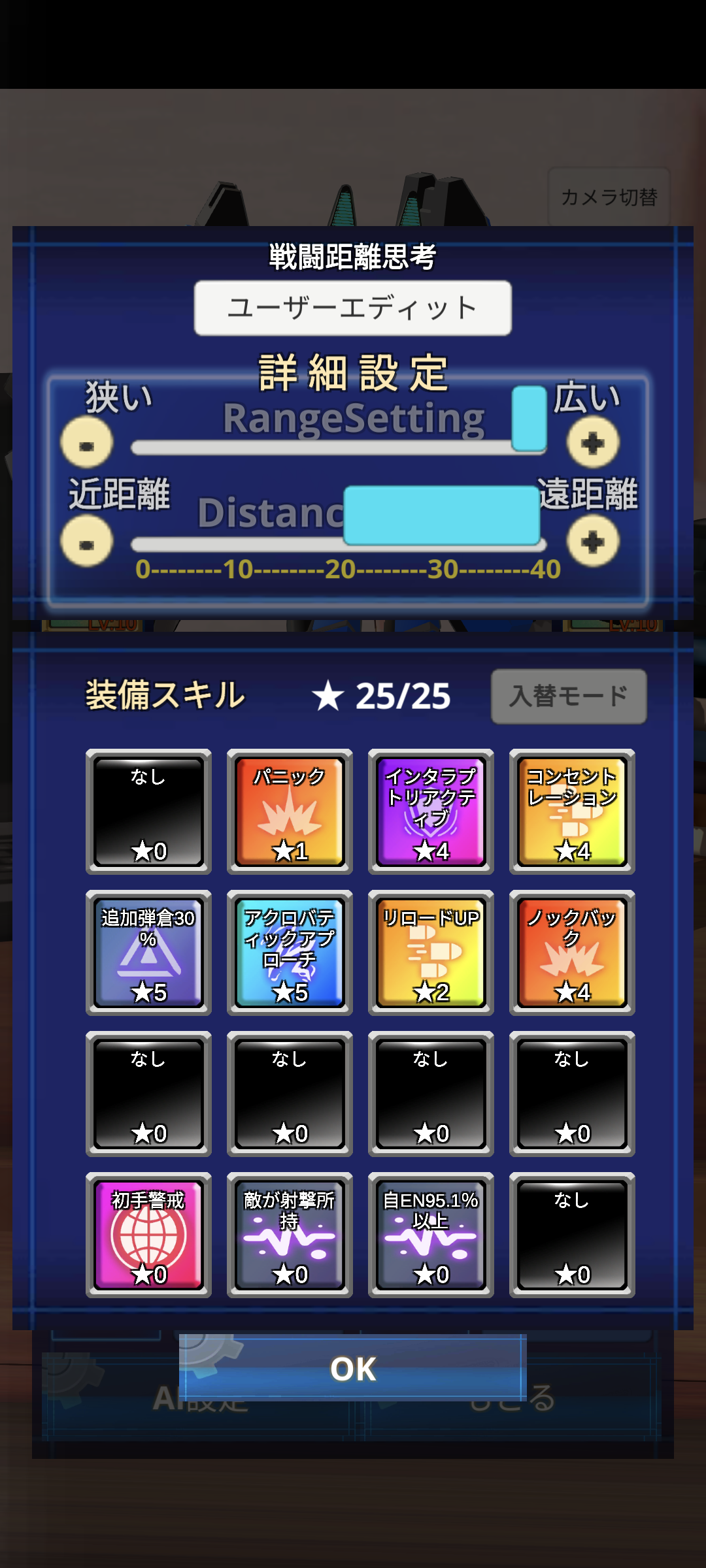Viewport: 706px width, 1568px height.
Task: Select the 敵が射撃所持 condition tile
Action: tap(290, 1235)
